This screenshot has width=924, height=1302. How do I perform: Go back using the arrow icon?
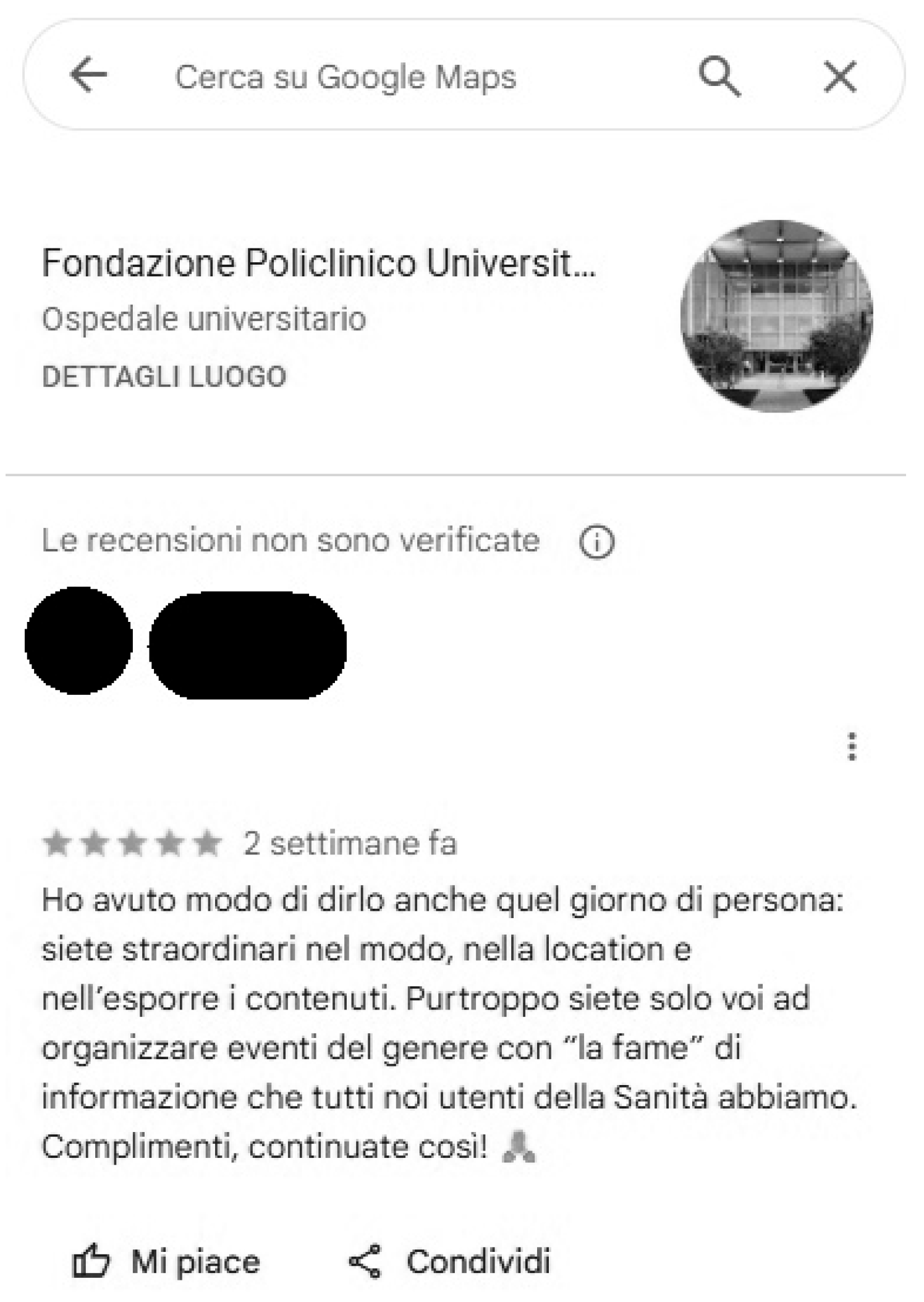pyautogui.click(x=88, y=75)
